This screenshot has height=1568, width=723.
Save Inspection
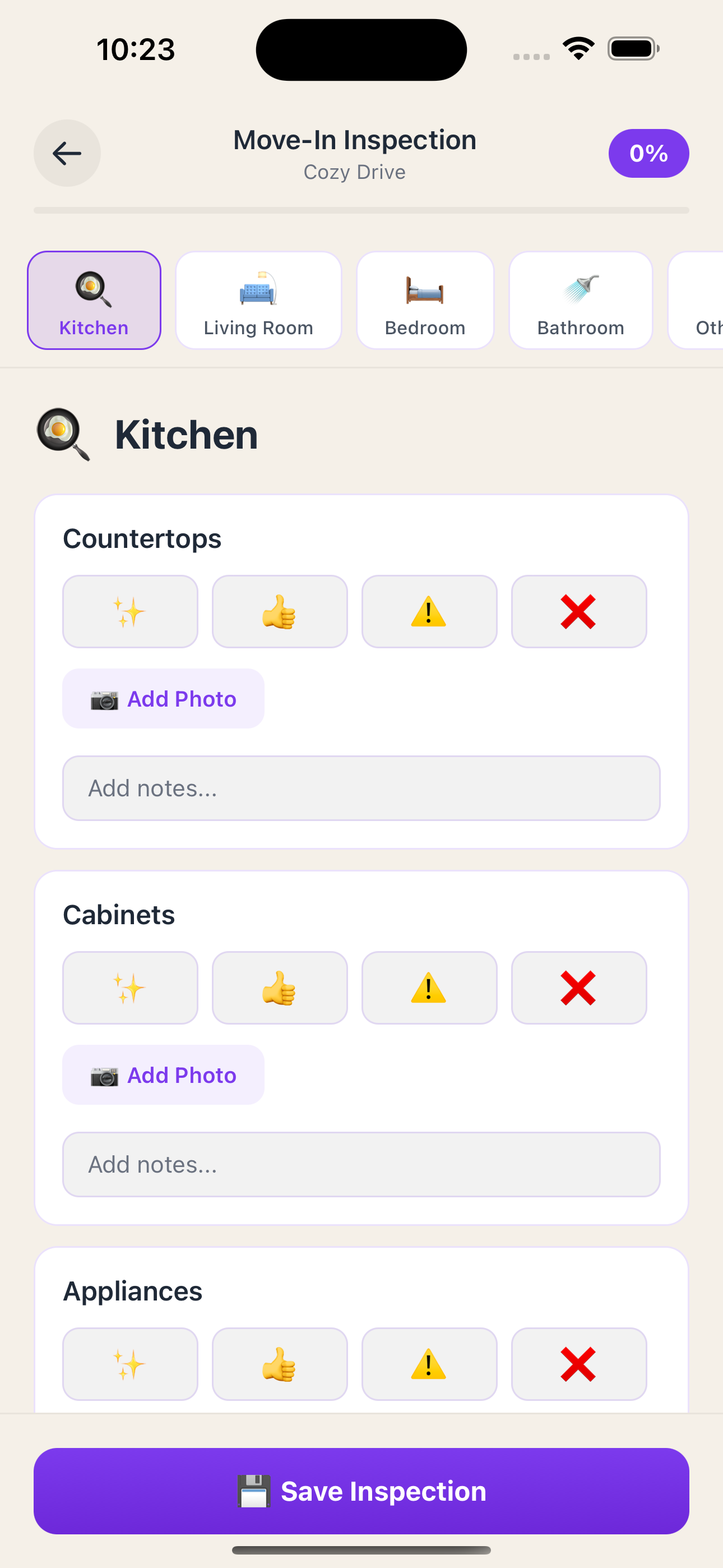pos(361,1491)
